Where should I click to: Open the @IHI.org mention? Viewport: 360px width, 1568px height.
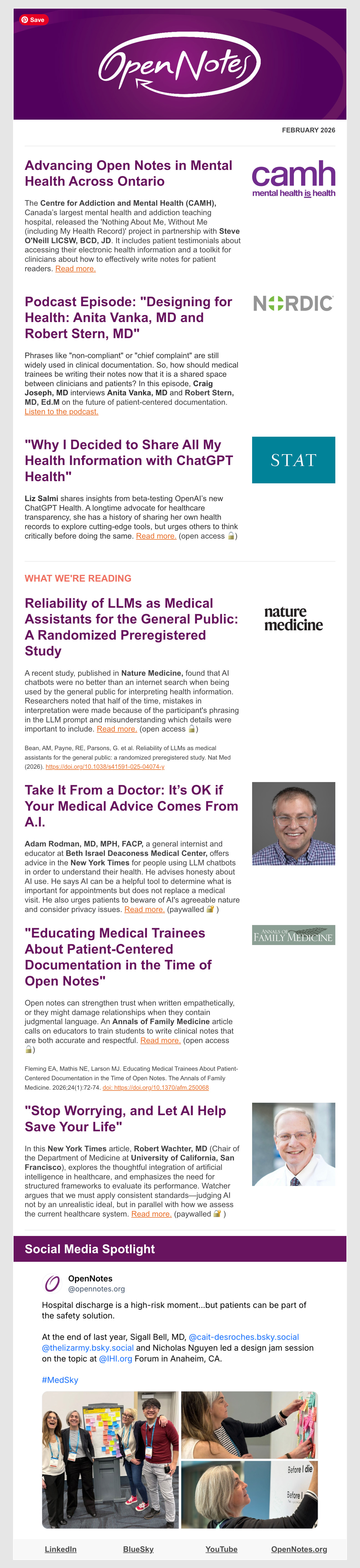click(116, 1359)
